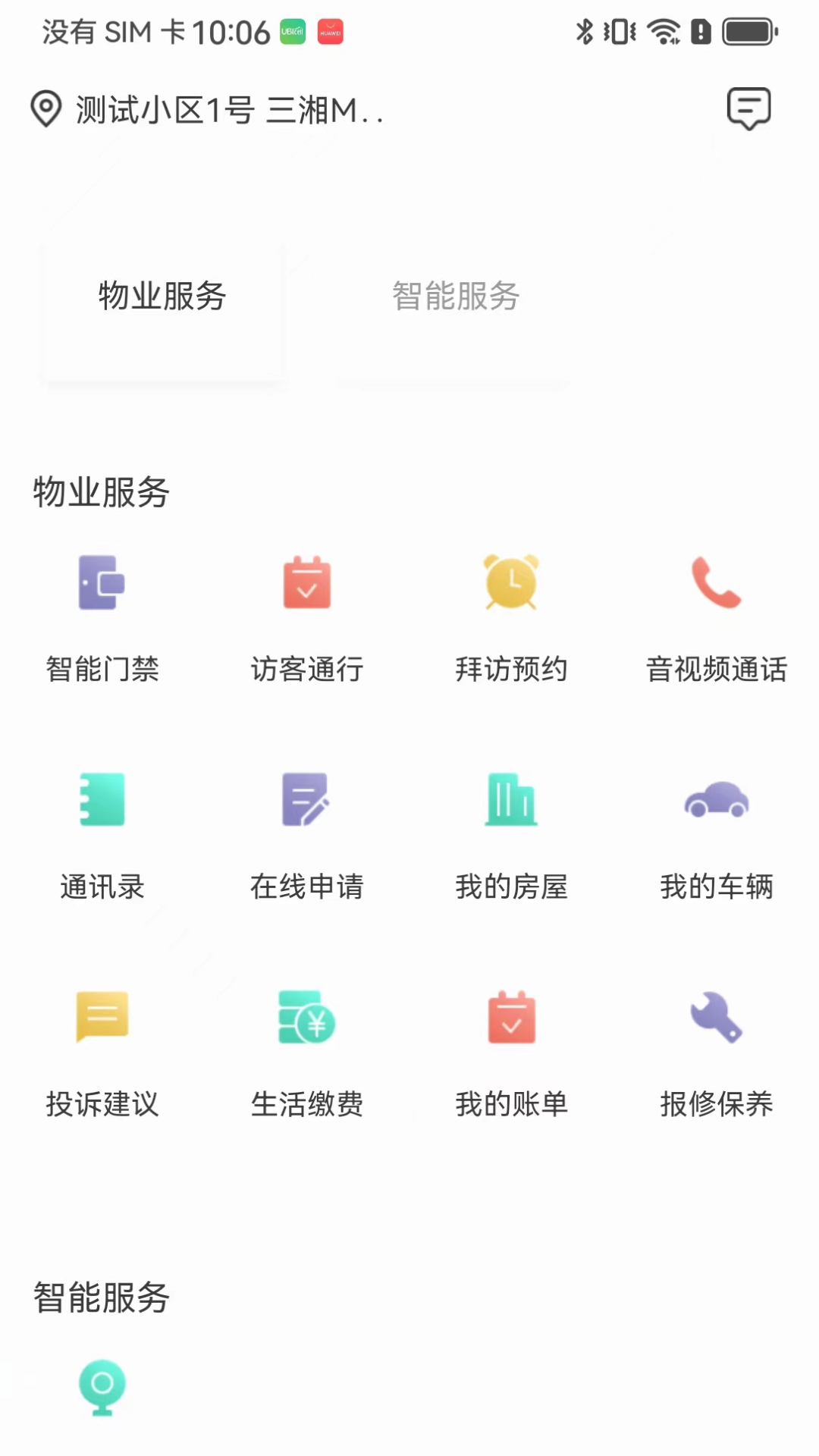Screen dimensions: 819x1456
Task: Select the 测试小区1号 location selector
Action: click(x=209, y=110)
